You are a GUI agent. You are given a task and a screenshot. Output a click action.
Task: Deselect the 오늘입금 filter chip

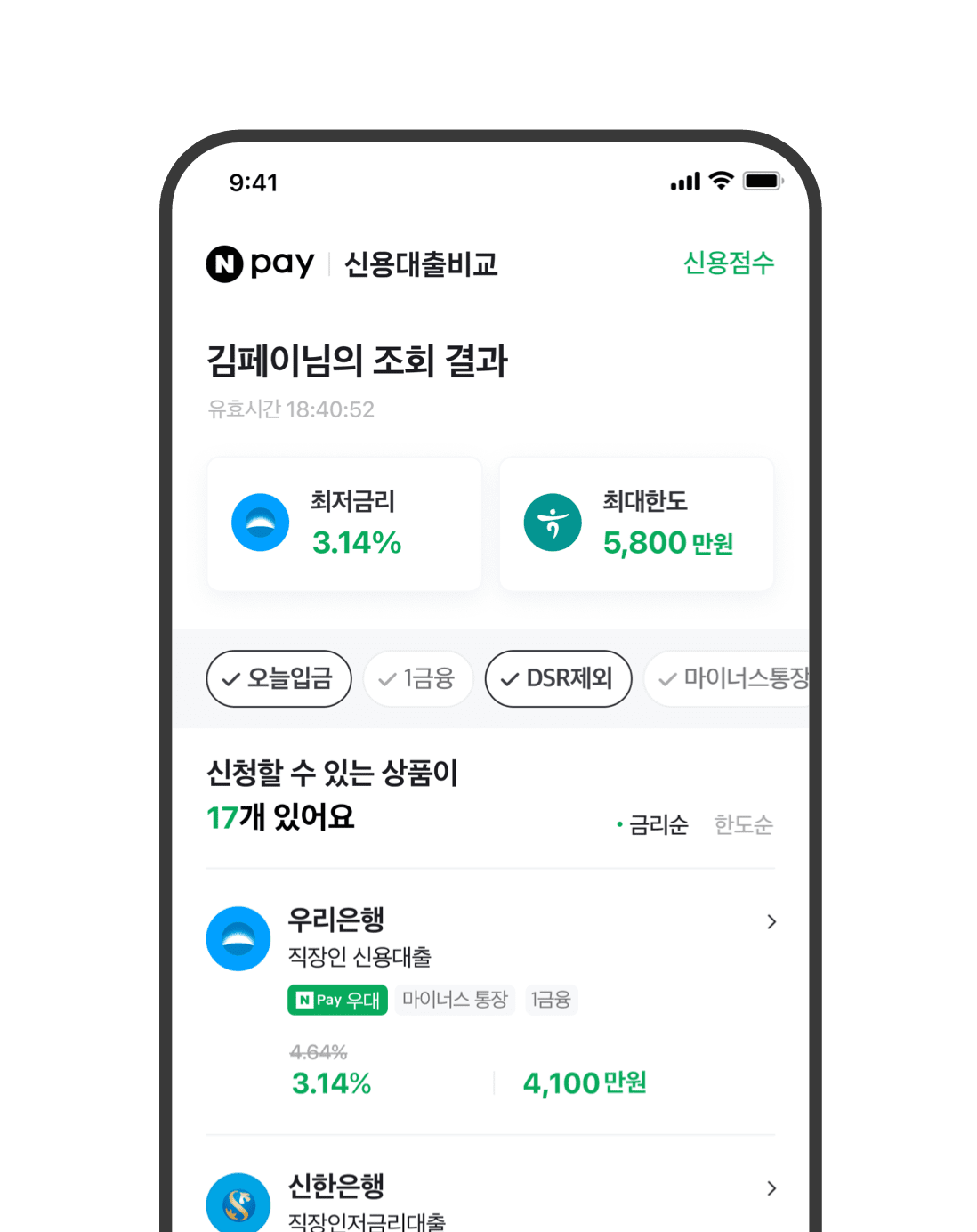(x=279, y=679)
